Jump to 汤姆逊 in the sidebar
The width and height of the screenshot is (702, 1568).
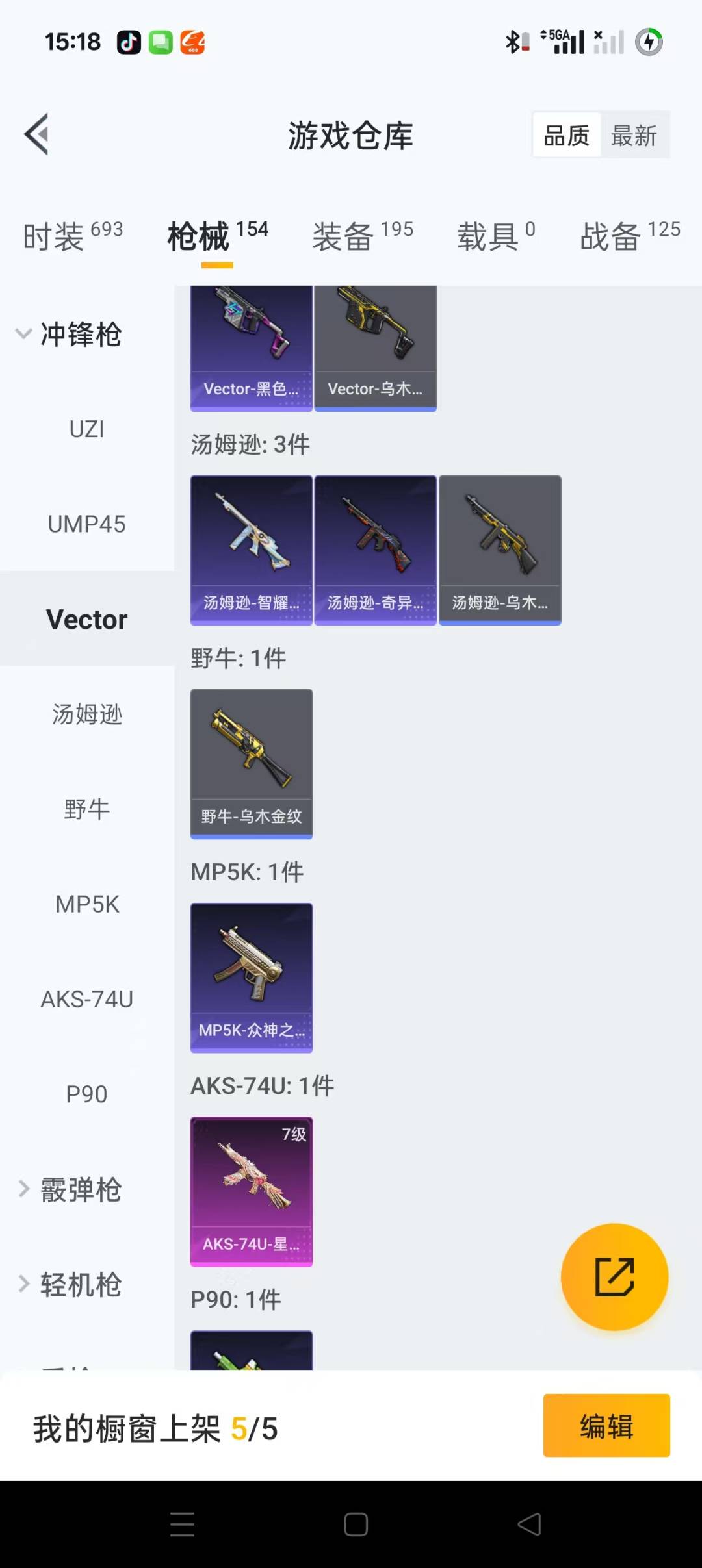[86, 714]
